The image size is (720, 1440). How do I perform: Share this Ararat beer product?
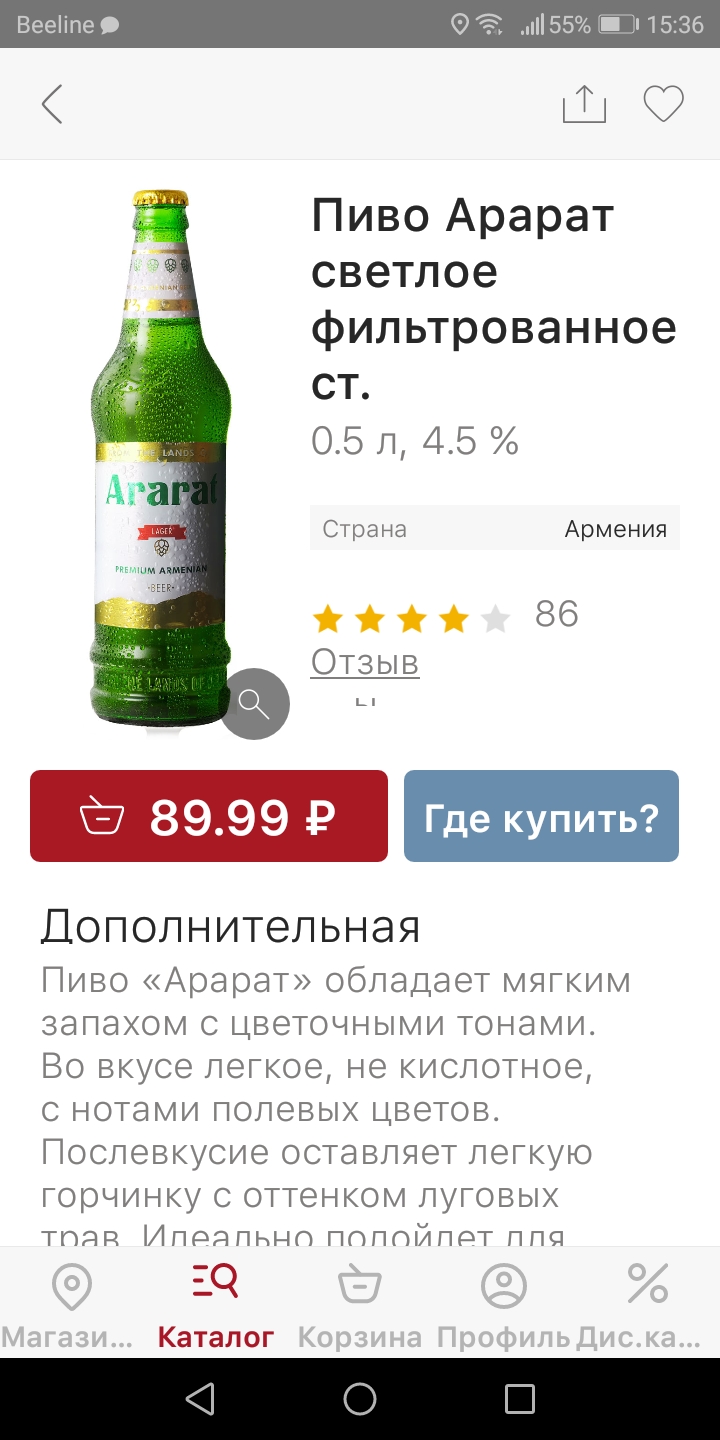(x=584, y=104)
